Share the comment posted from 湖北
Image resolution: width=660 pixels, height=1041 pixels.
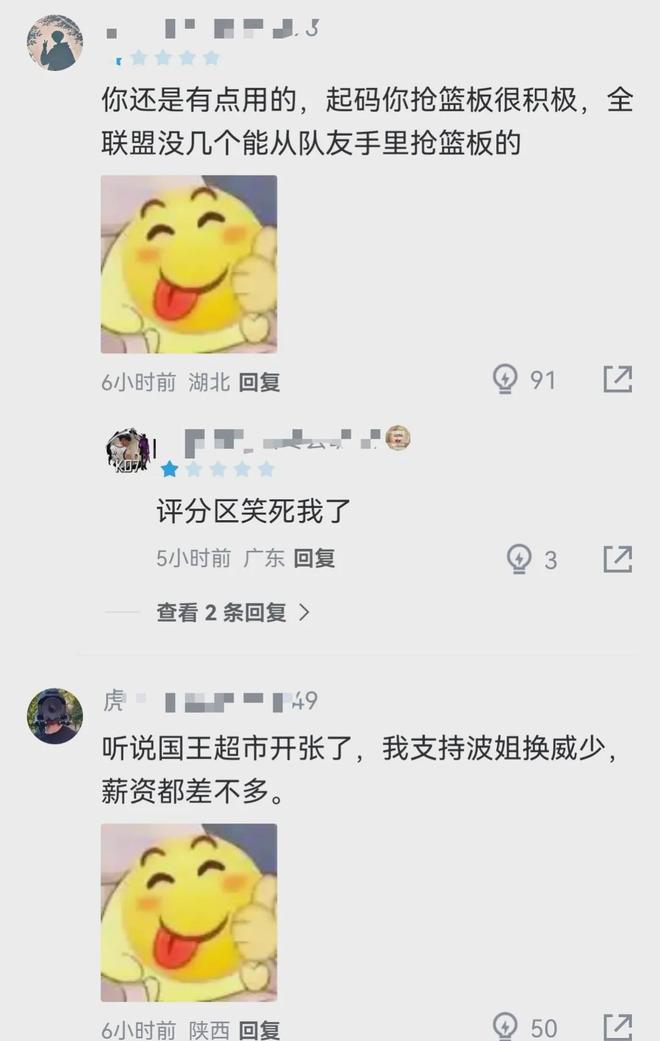(x=618, y=379)
